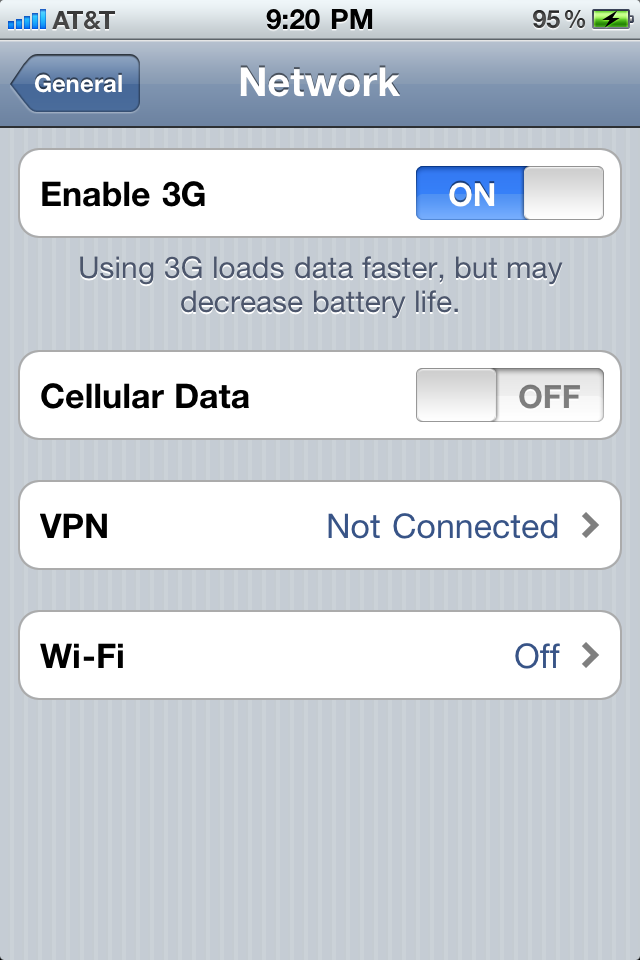Open VPN settings

(x=320, y=525)
